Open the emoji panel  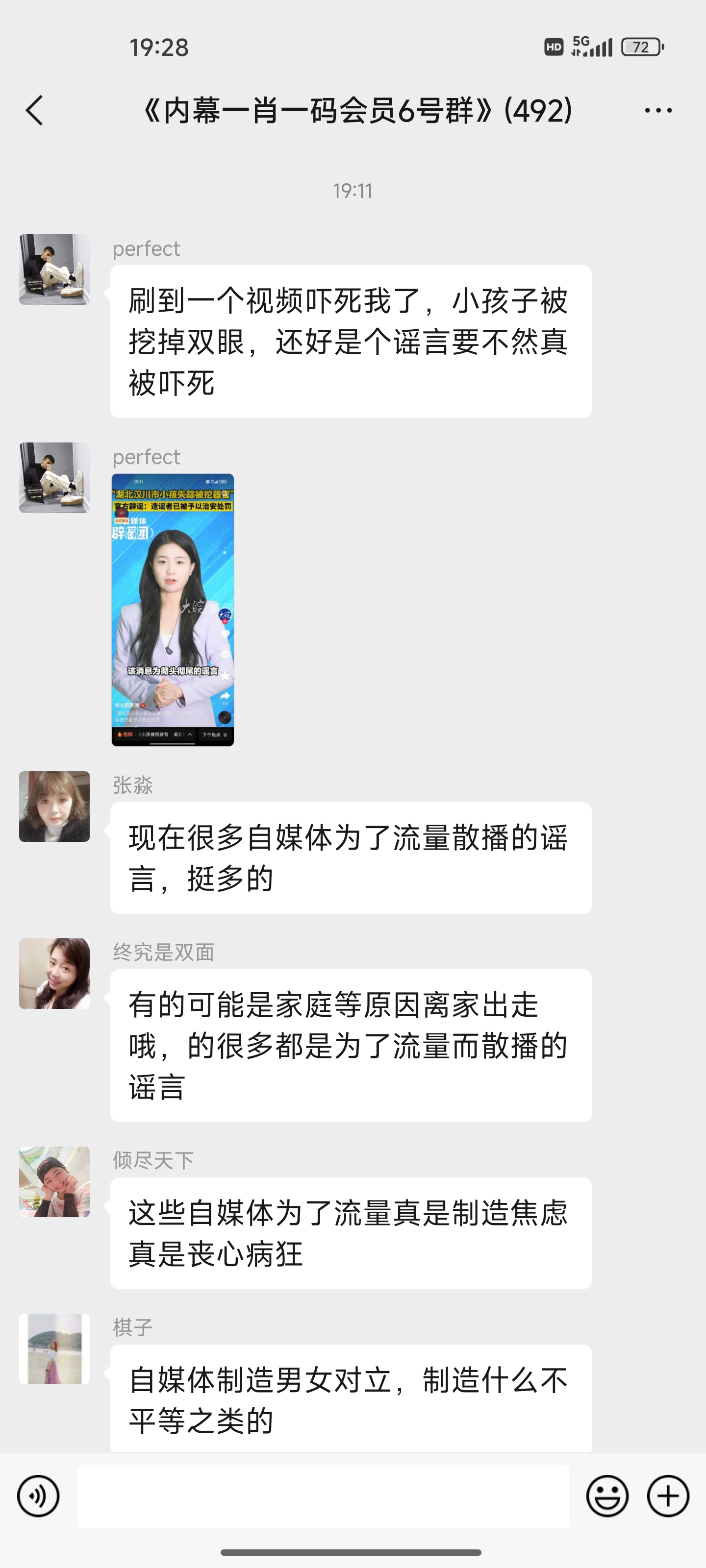[x=606, y=1495]
